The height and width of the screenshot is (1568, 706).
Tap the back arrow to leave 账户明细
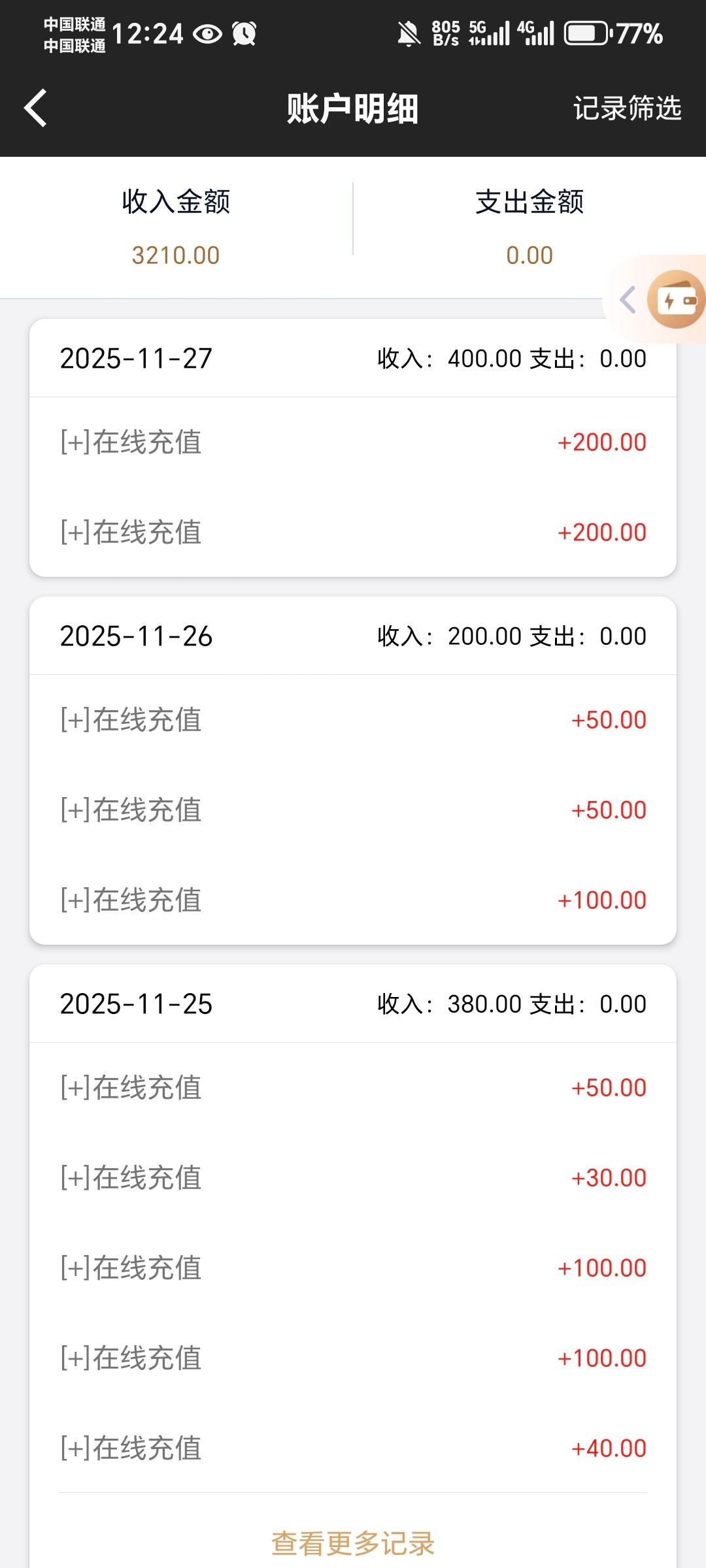pos(36,108)
